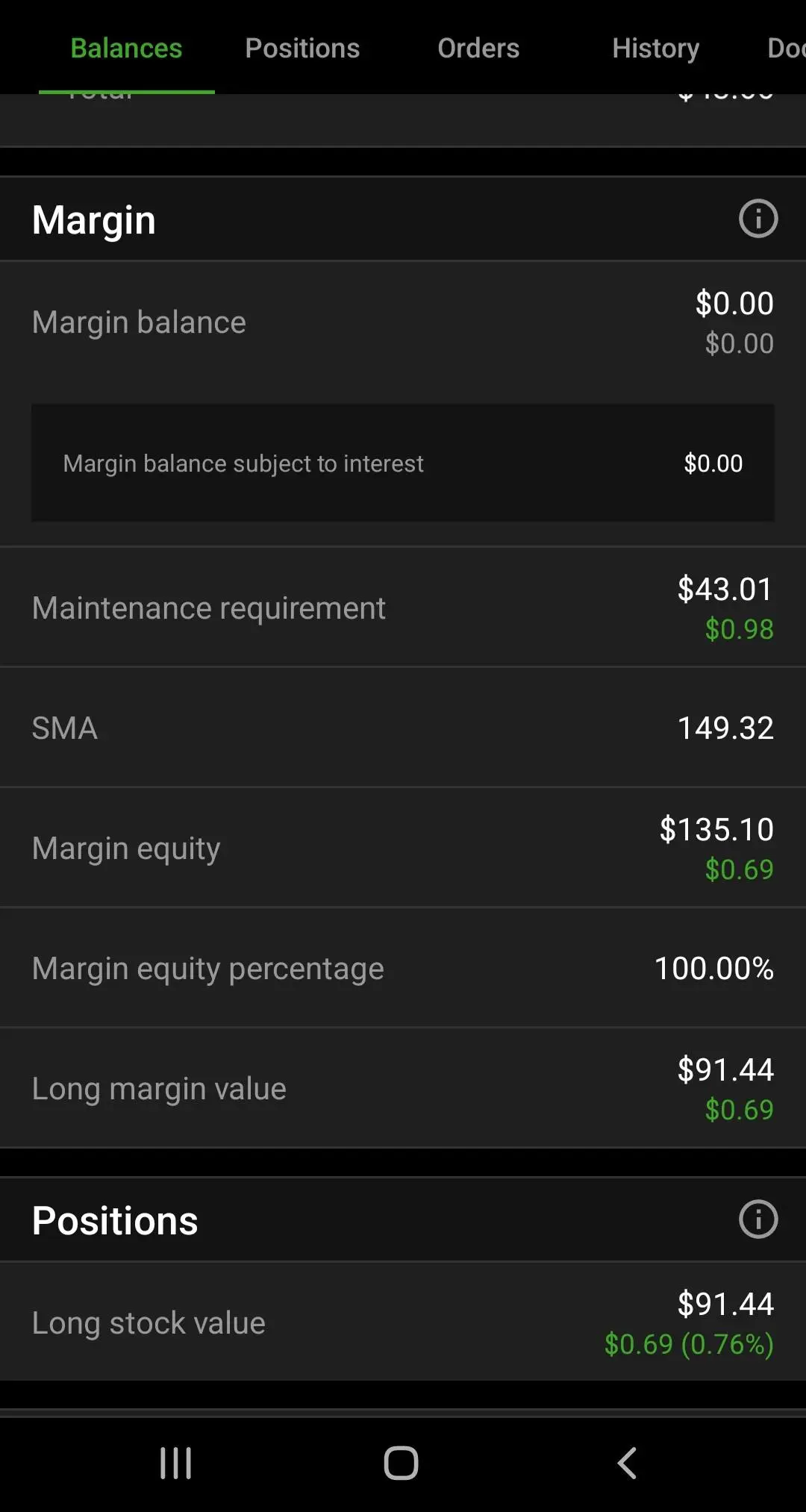
Task: Switch to the Positions tab
Action: pyautogui.click(x=302, y=49)
